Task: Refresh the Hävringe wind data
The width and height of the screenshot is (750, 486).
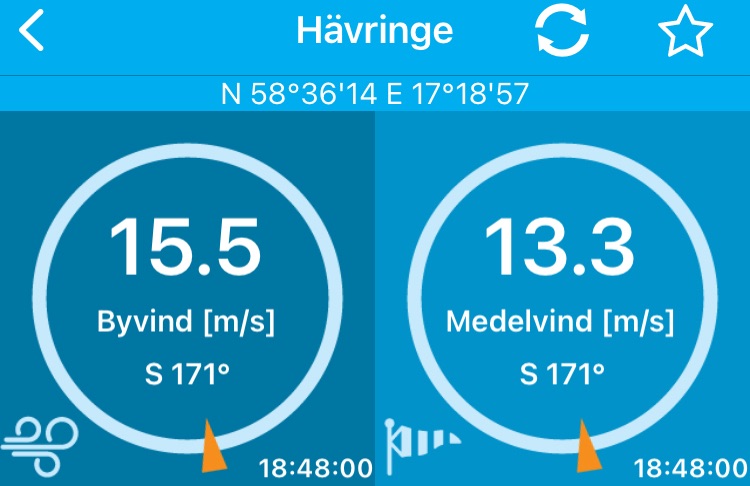Action: 563,32
